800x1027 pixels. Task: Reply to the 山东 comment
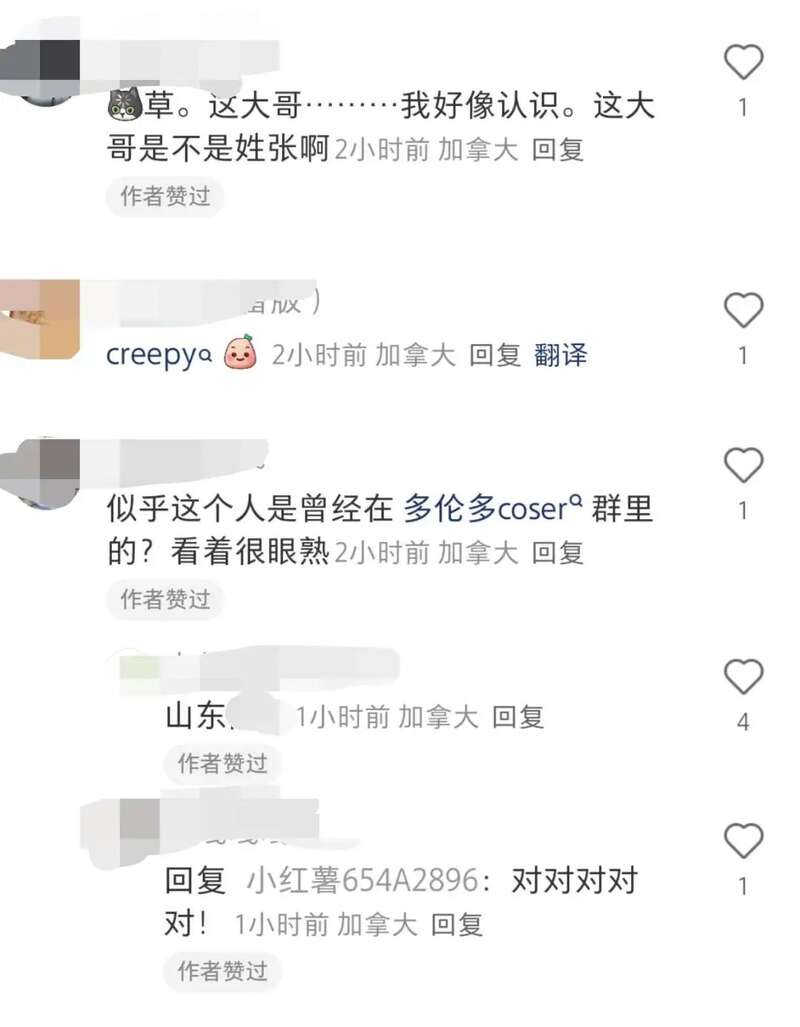pos(518,716)
